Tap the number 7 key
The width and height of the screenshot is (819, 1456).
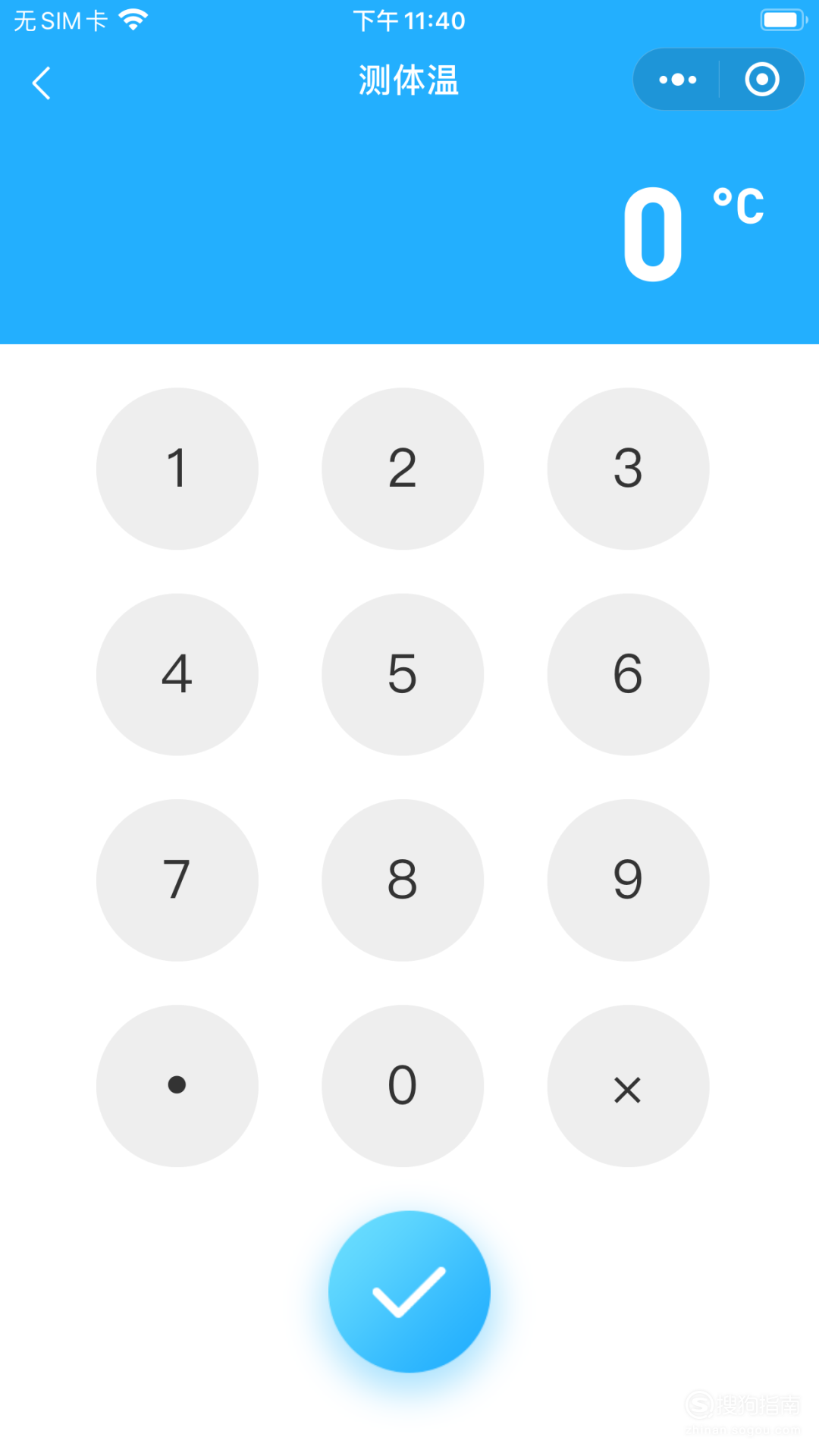click(x=177, y=880)
